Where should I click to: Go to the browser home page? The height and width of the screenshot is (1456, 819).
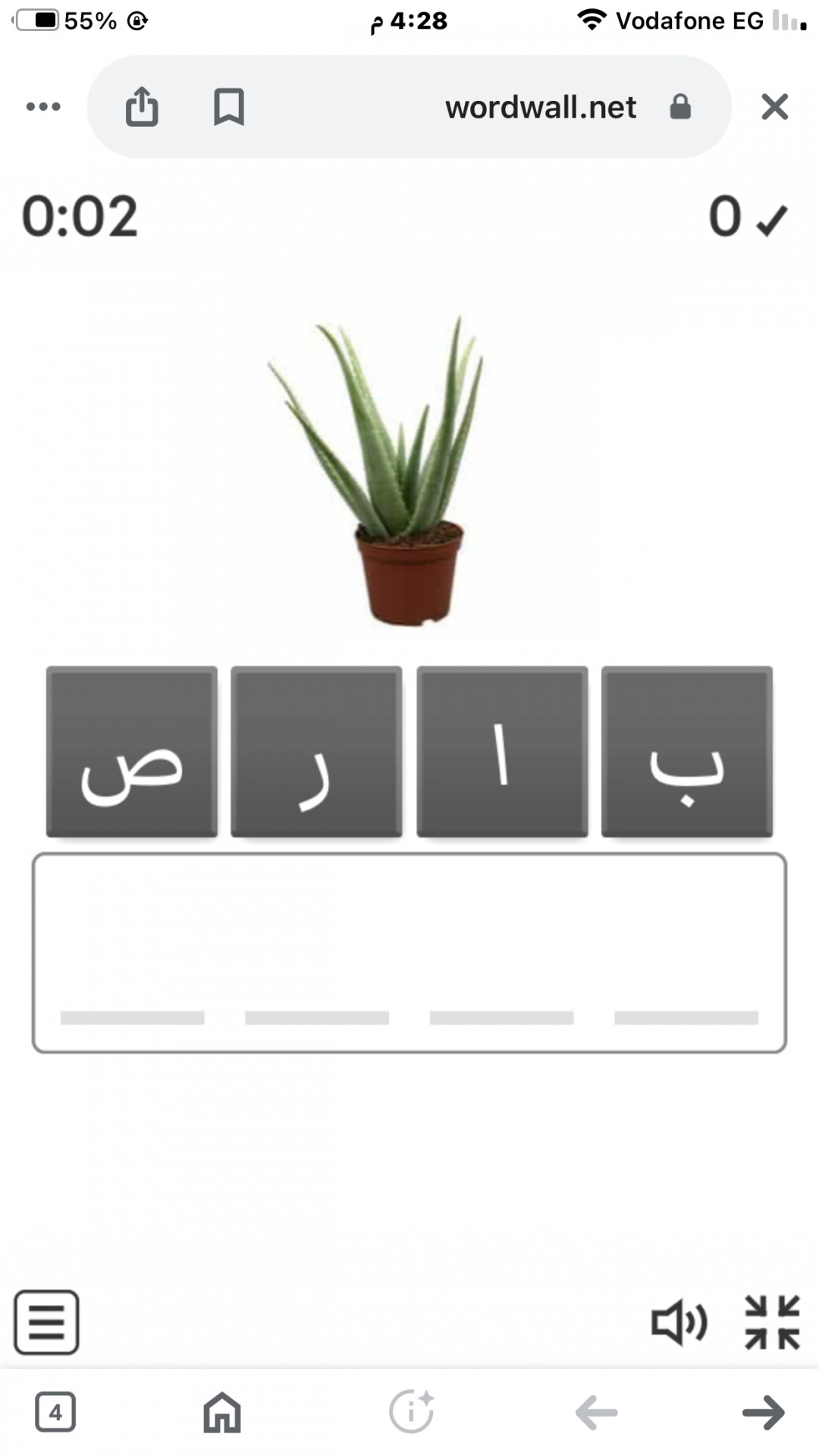coord(222,1412)
